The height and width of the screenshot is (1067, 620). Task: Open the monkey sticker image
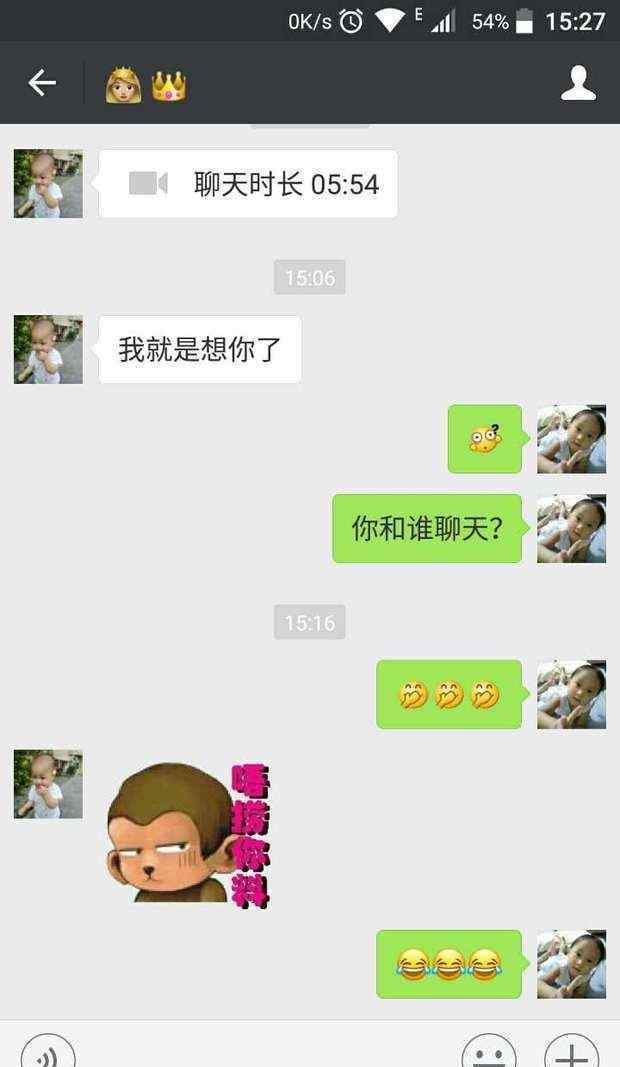tap(189, 834)
